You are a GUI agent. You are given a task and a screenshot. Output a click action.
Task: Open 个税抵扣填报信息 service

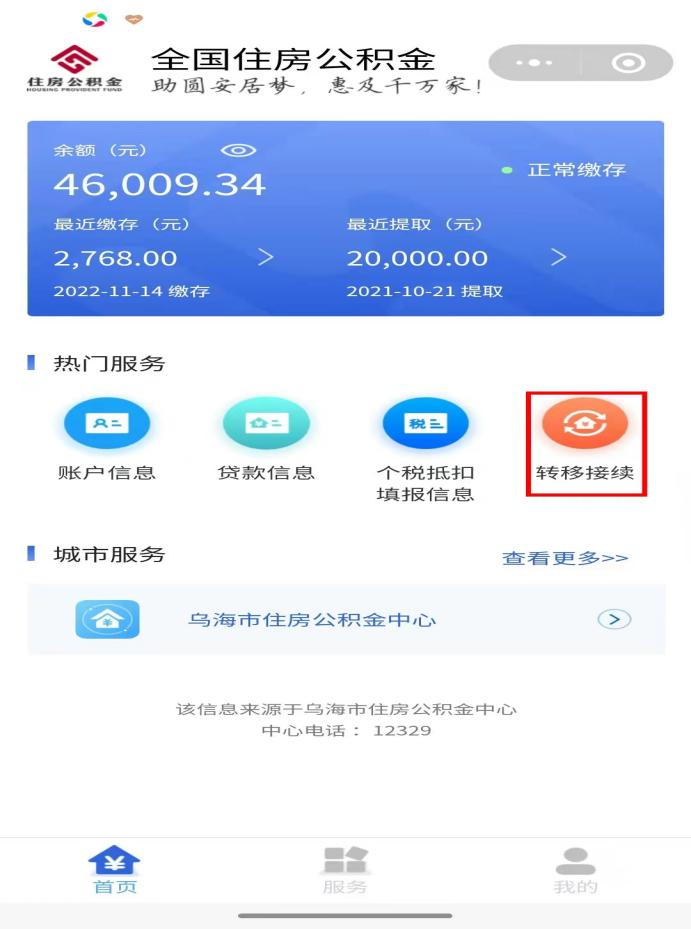tap(425, 448)
